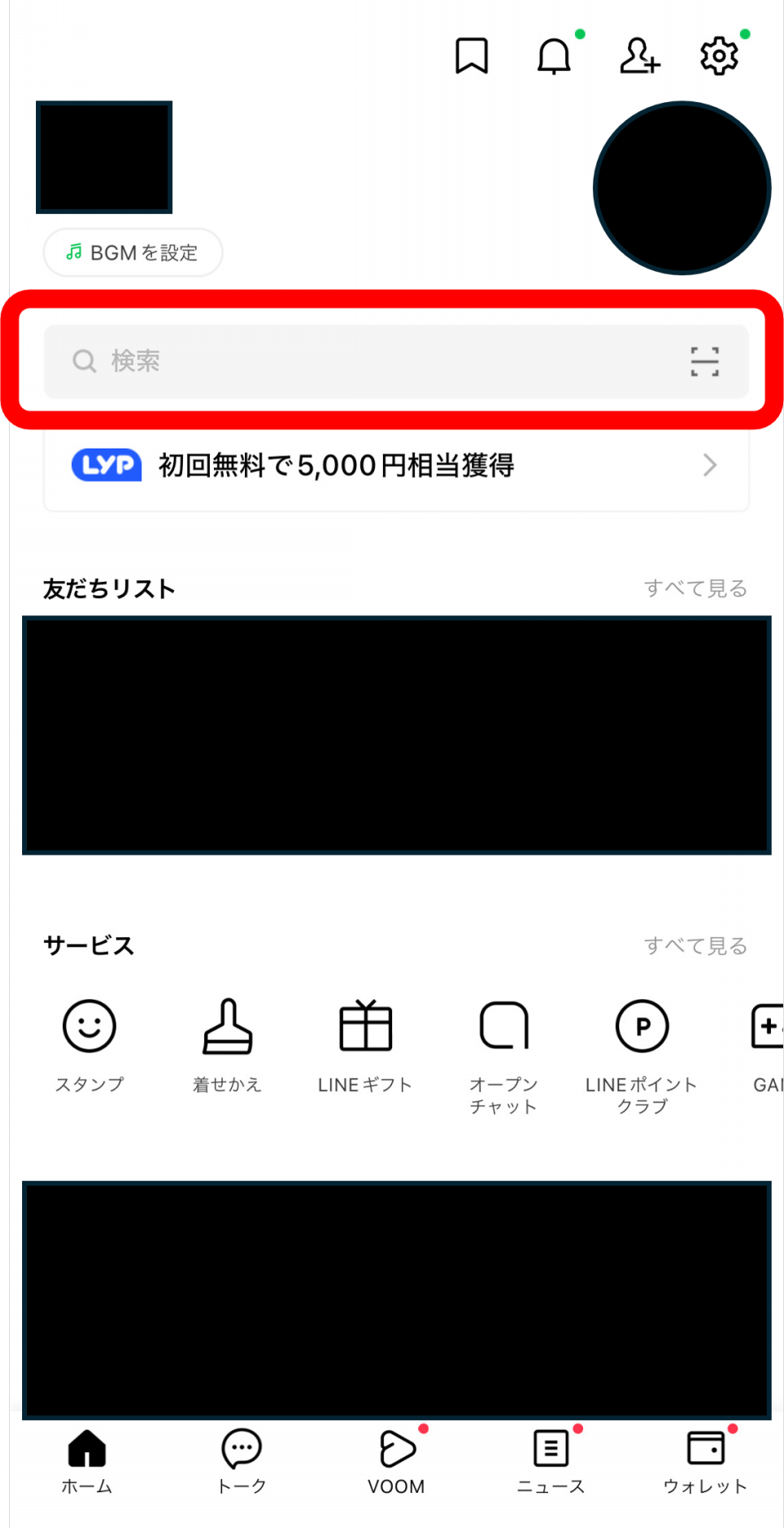Switch to the トーク tab

pyautogui.click(x=242, y=1461)
